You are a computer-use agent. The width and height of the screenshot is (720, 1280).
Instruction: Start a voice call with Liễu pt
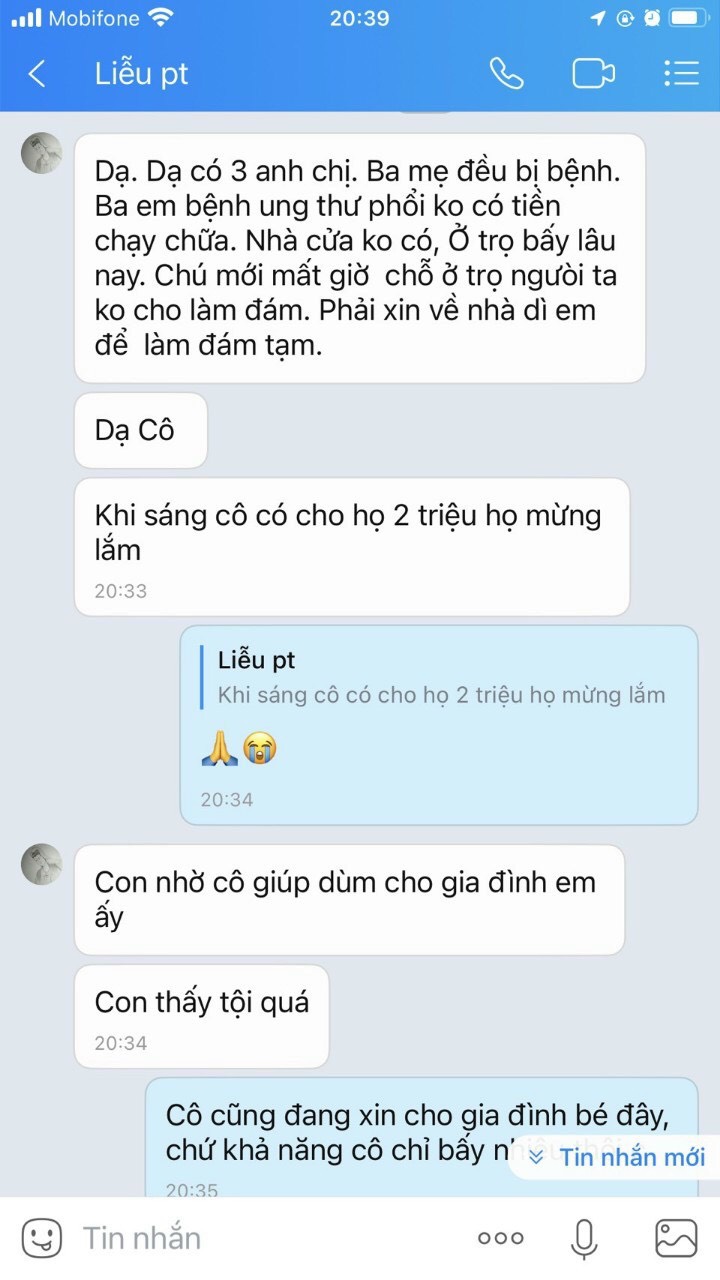[506, 74]
